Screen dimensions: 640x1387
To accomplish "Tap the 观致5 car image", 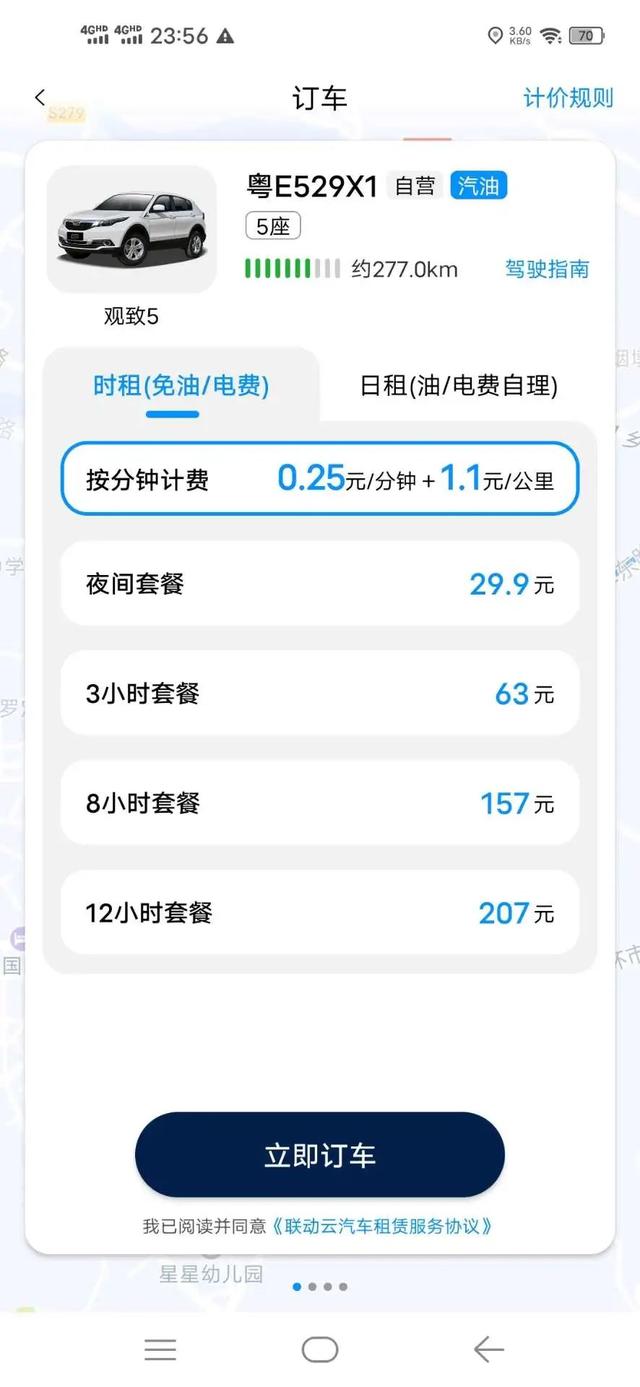I will 132,229.
